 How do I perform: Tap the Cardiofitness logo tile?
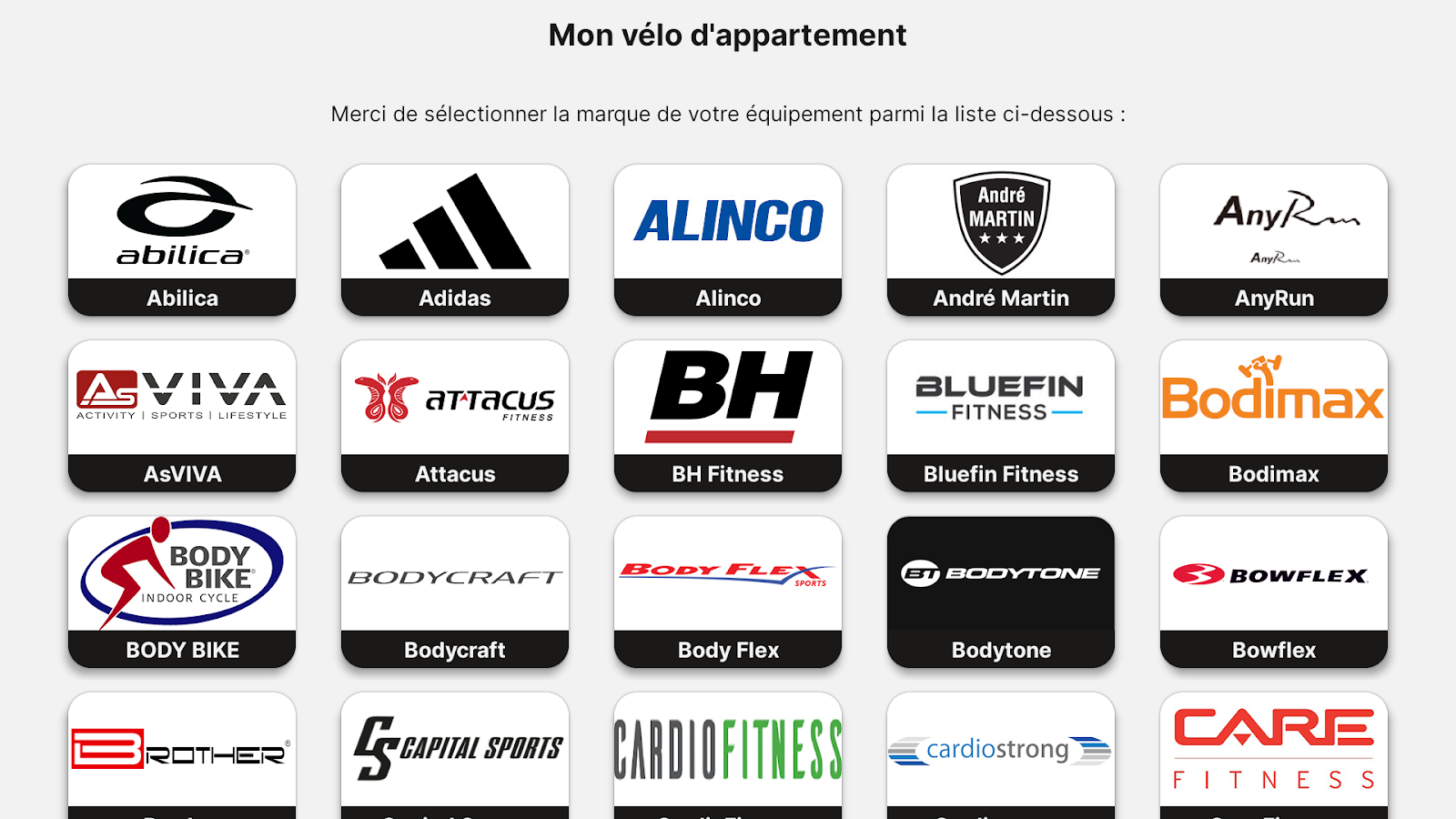coord(728,752)
